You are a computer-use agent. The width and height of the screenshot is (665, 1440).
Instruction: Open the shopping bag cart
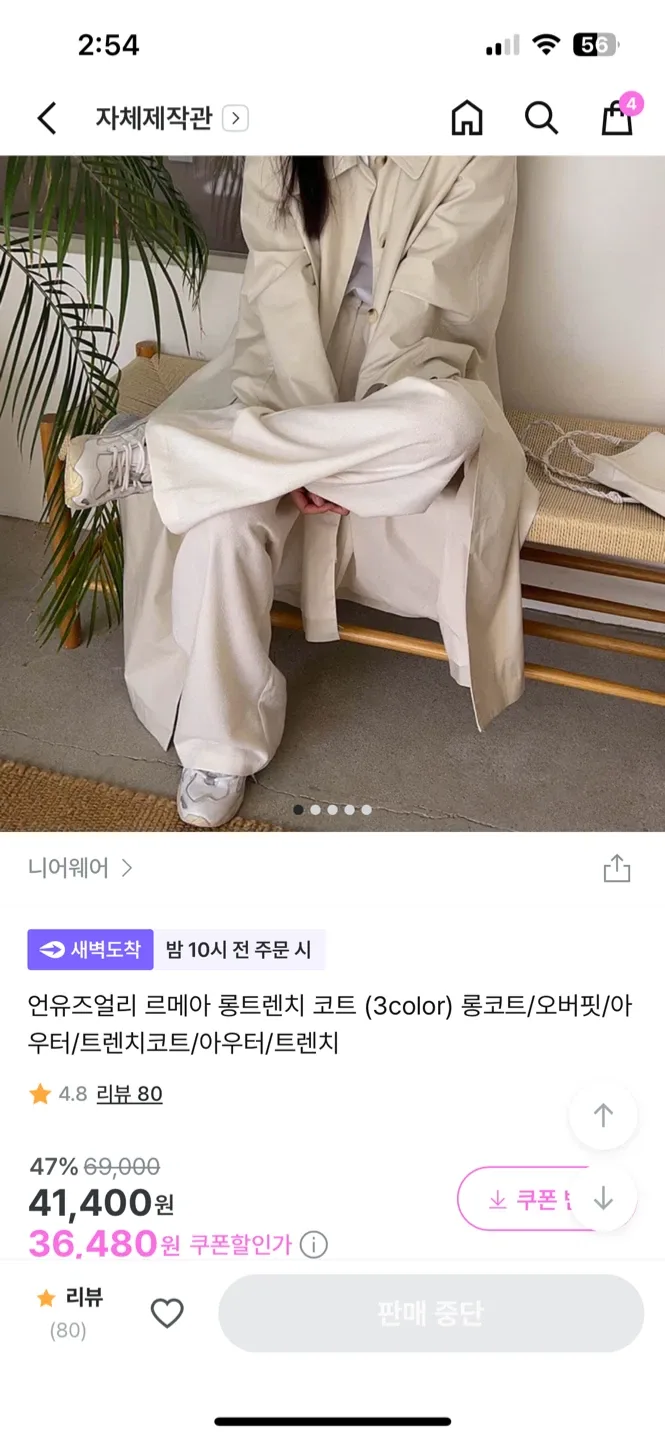[x=616, y=118]
